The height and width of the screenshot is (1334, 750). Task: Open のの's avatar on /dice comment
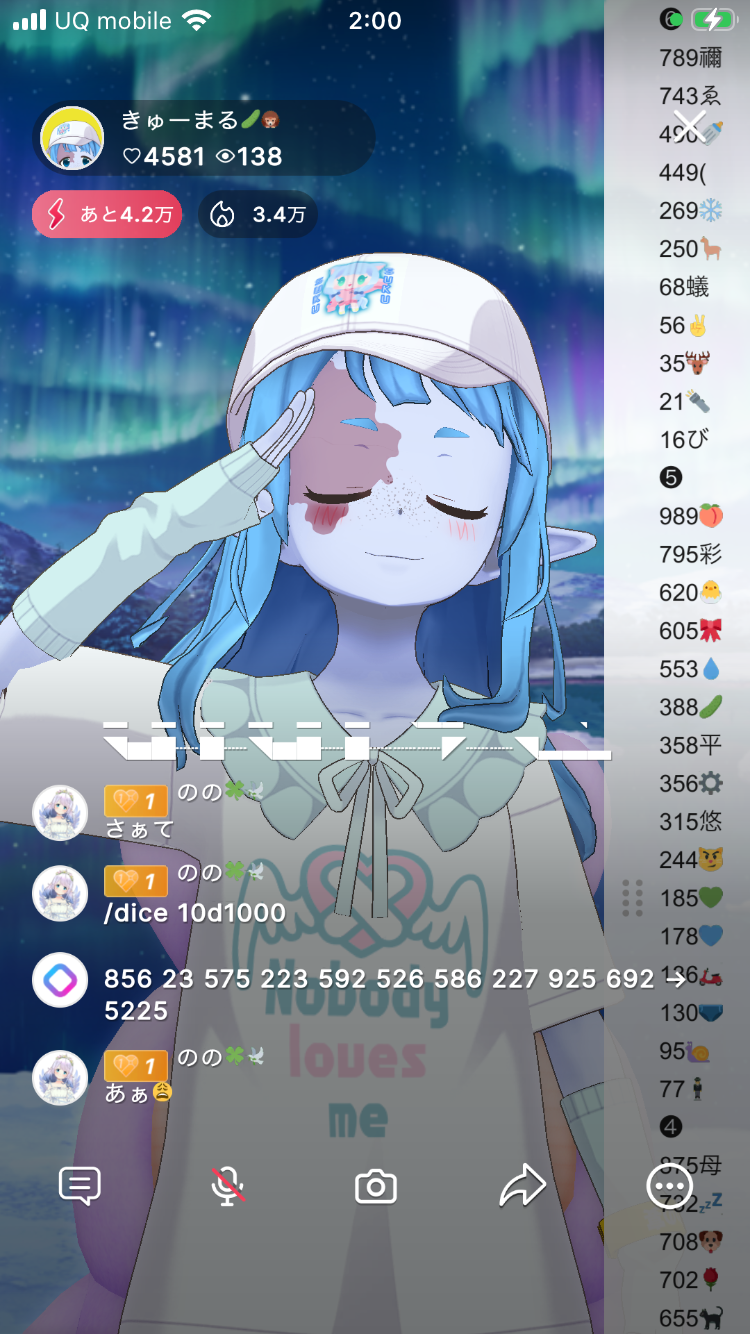60,893
